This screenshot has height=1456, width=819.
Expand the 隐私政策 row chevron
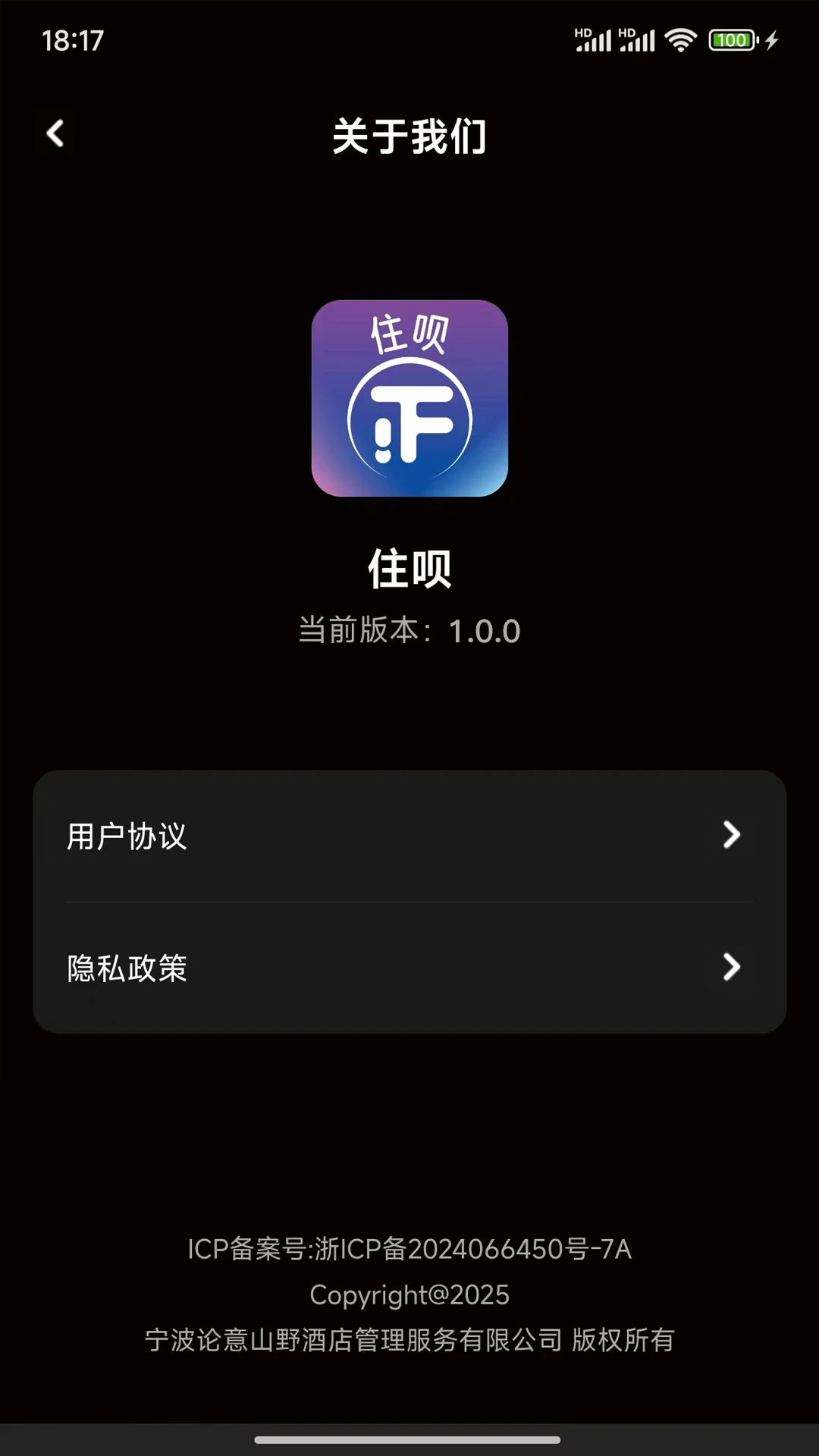(x=730, y=967)
